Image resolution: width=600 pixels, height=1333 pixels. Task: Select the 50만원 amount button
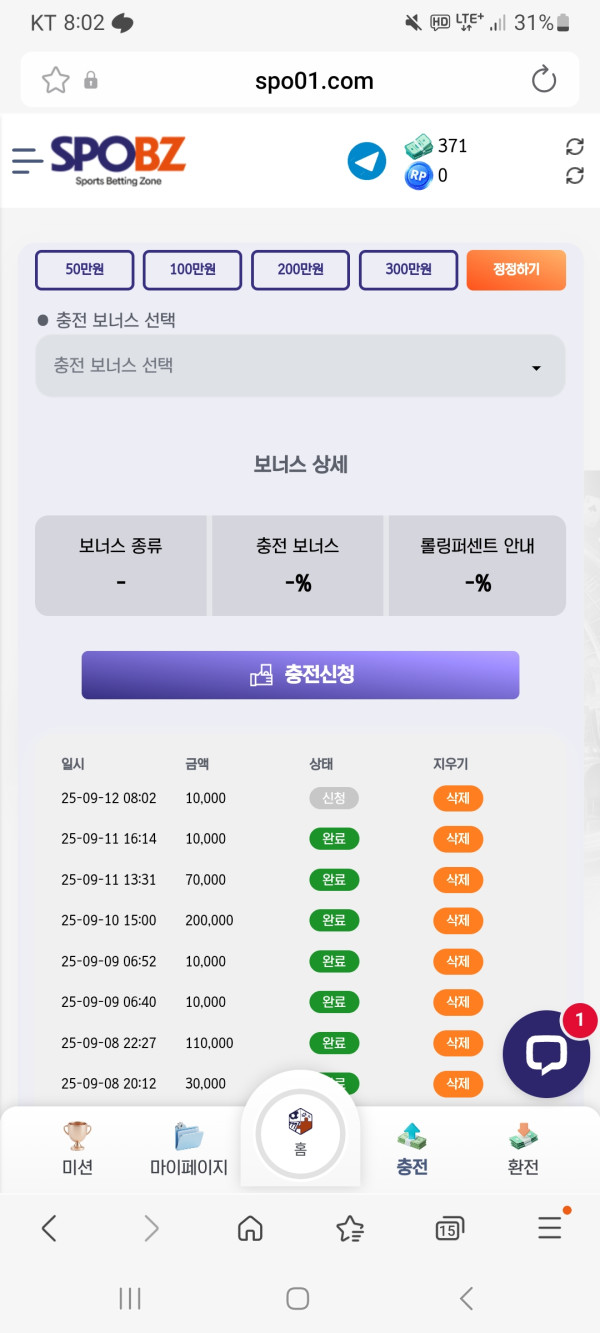[x=85, y=269]
